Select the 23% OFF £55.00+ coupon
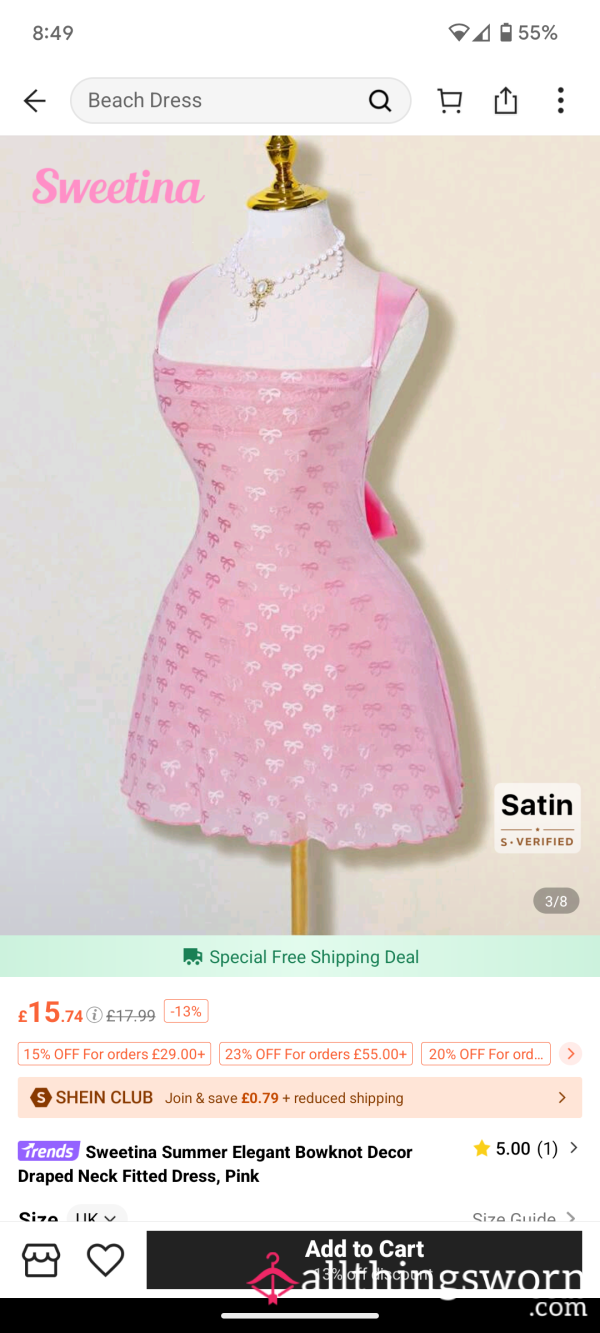The height and width of the screenshot is (1333, 600). click(x=316, y=1053)
